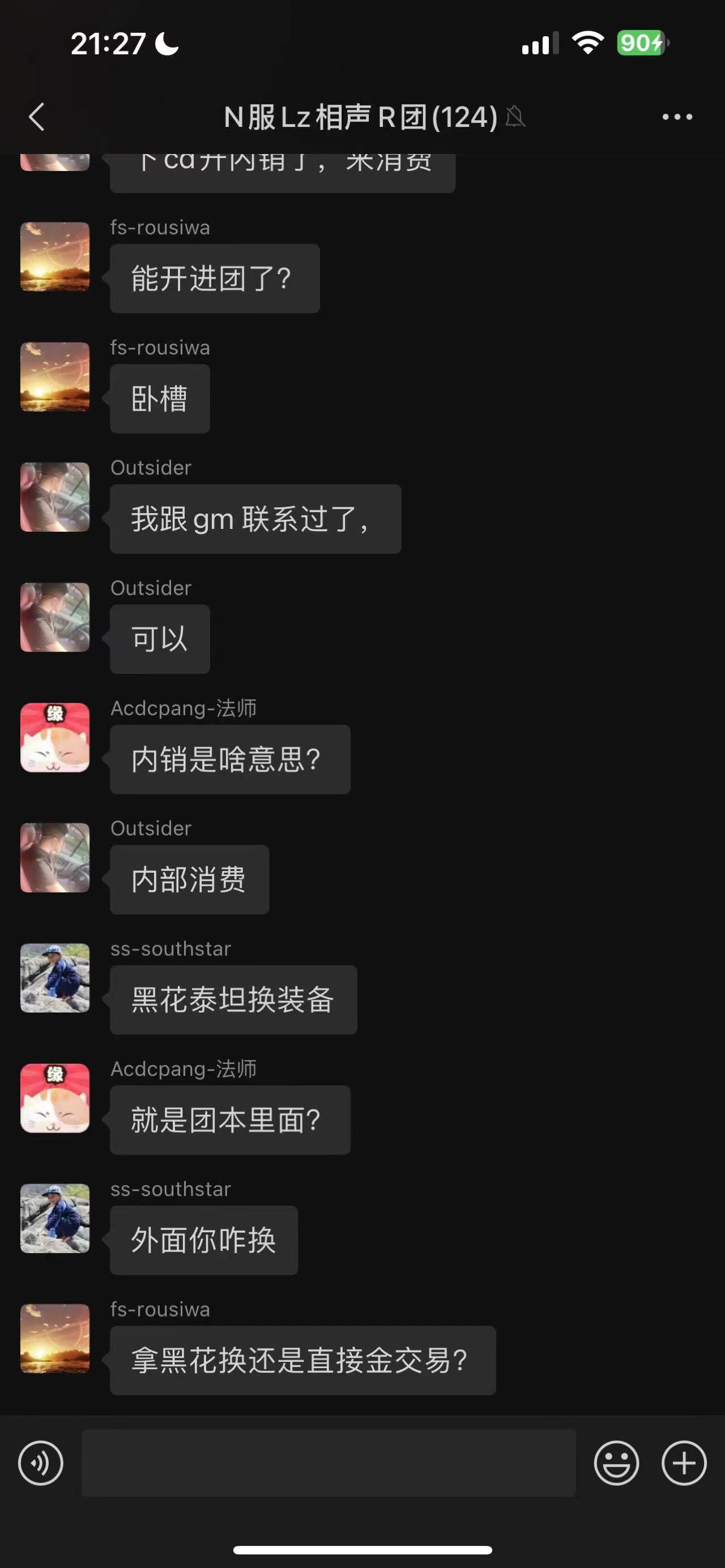Open the three-dot group chat menu
Image resolution: width=725 pixels, height=1568 pixels.
(x=677, y=117)
